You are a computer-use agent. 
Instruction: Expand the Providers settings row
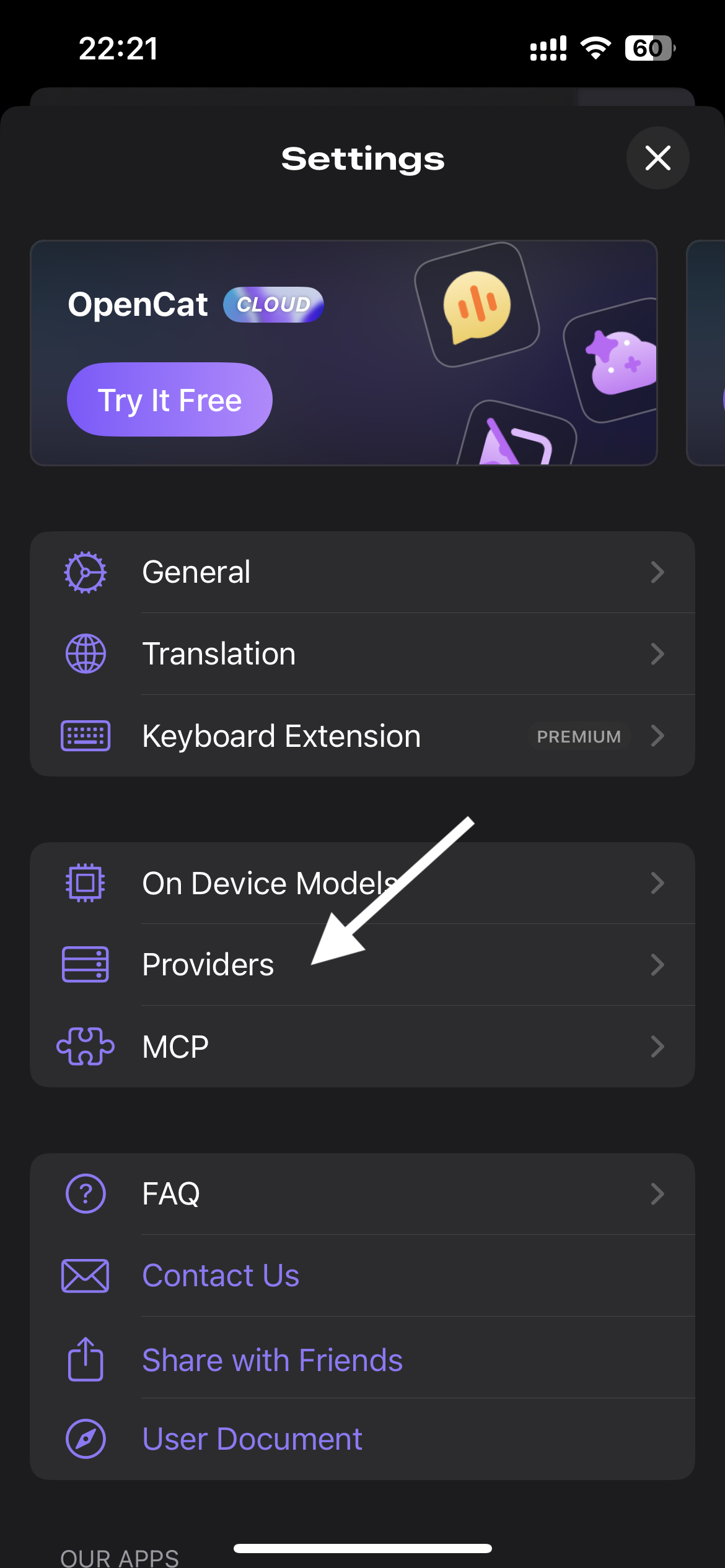(658, 964)
